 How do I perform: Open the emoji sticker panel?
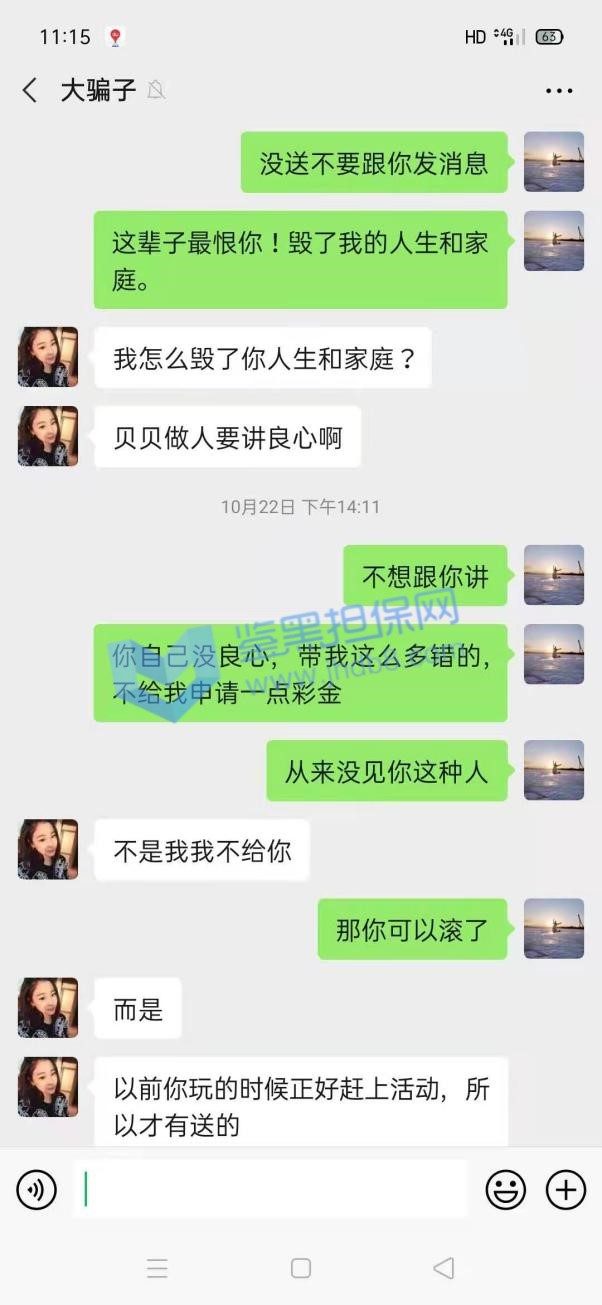pos(506,1190)
